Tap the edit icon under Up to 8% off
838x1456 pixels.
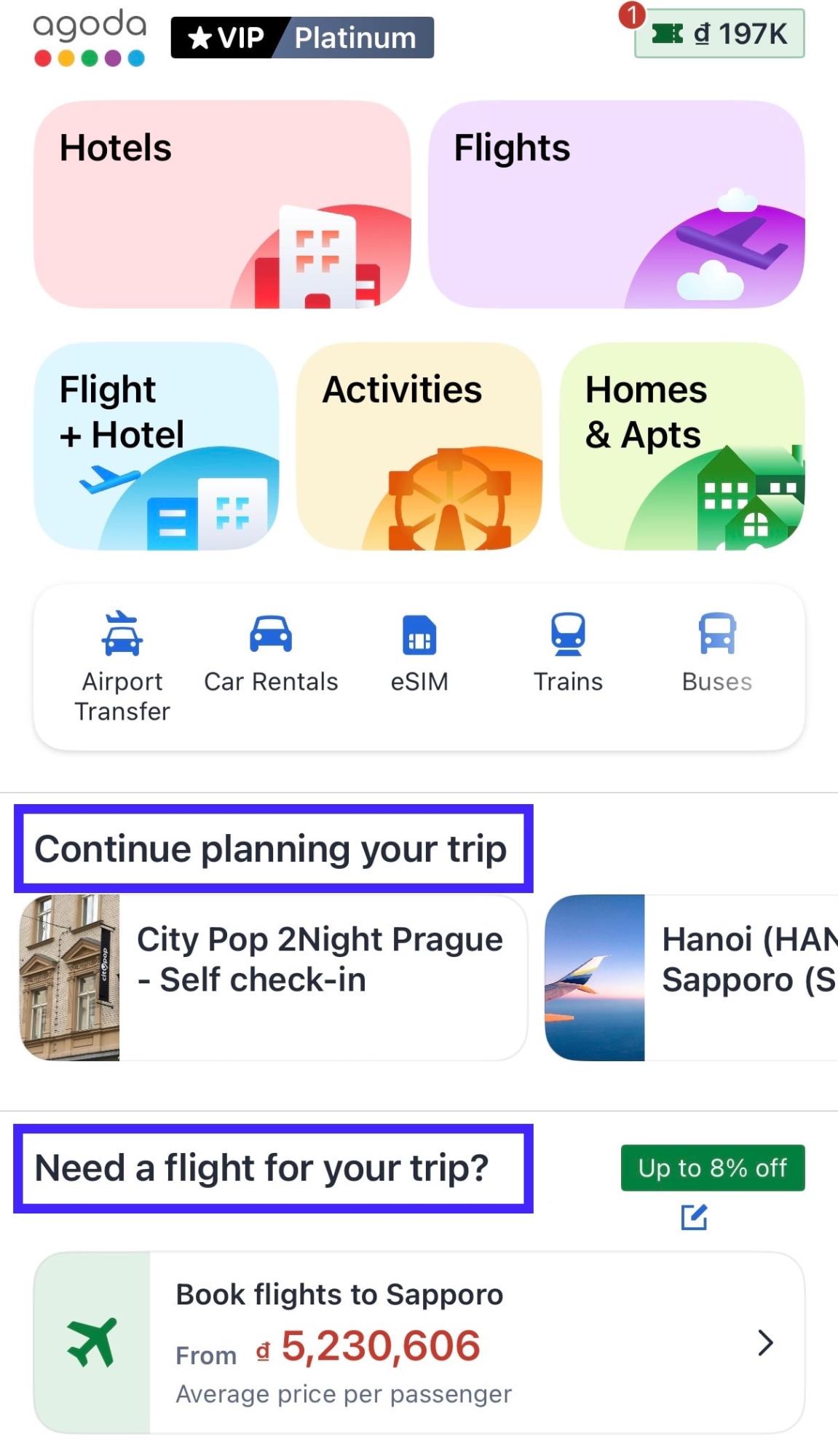point(694,1217)
